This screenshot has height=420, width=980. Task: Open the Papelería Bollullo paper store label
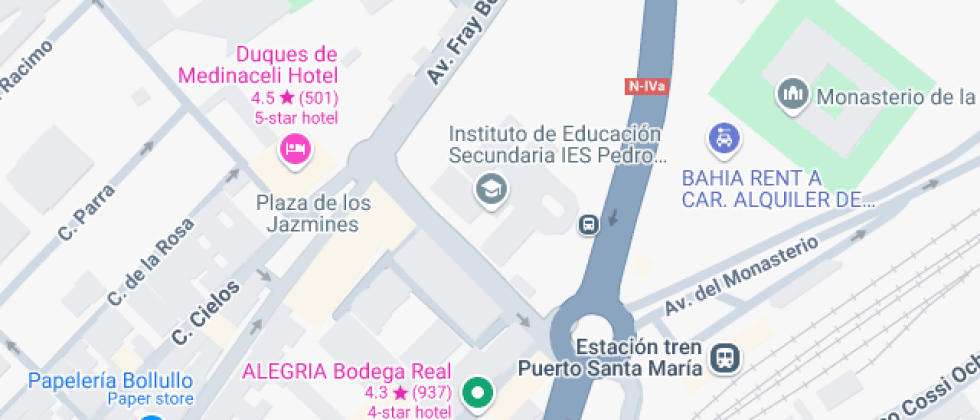pyautogui.click(x=110, y=382)
